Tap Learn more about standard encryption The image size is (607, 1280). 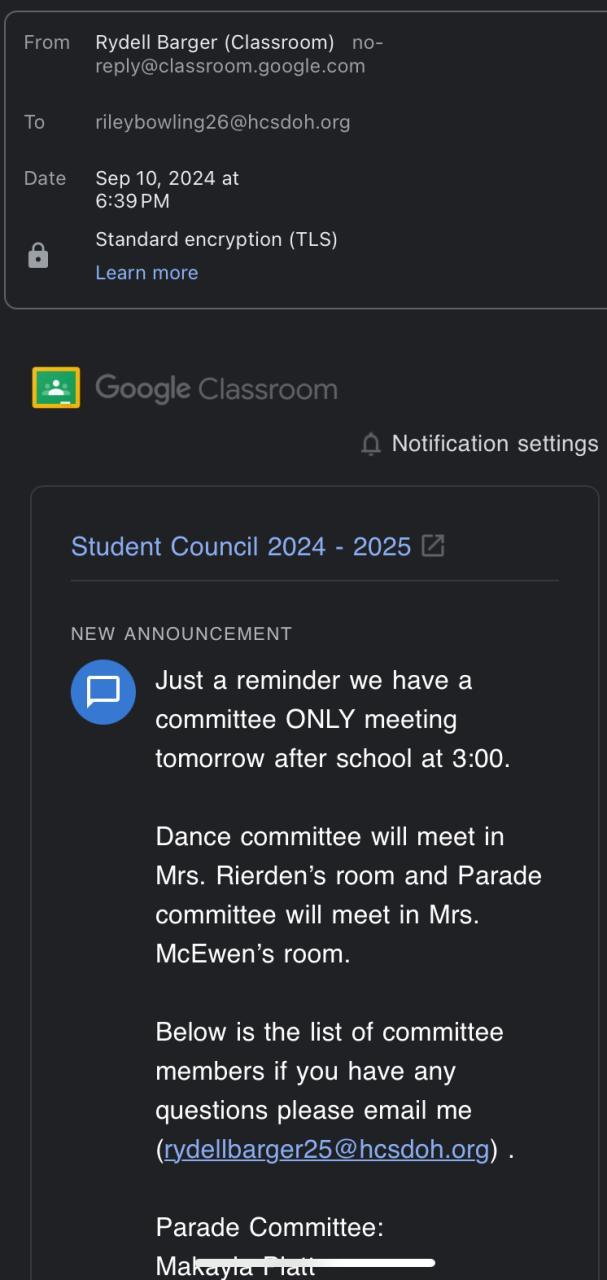[x=146, y=273]
